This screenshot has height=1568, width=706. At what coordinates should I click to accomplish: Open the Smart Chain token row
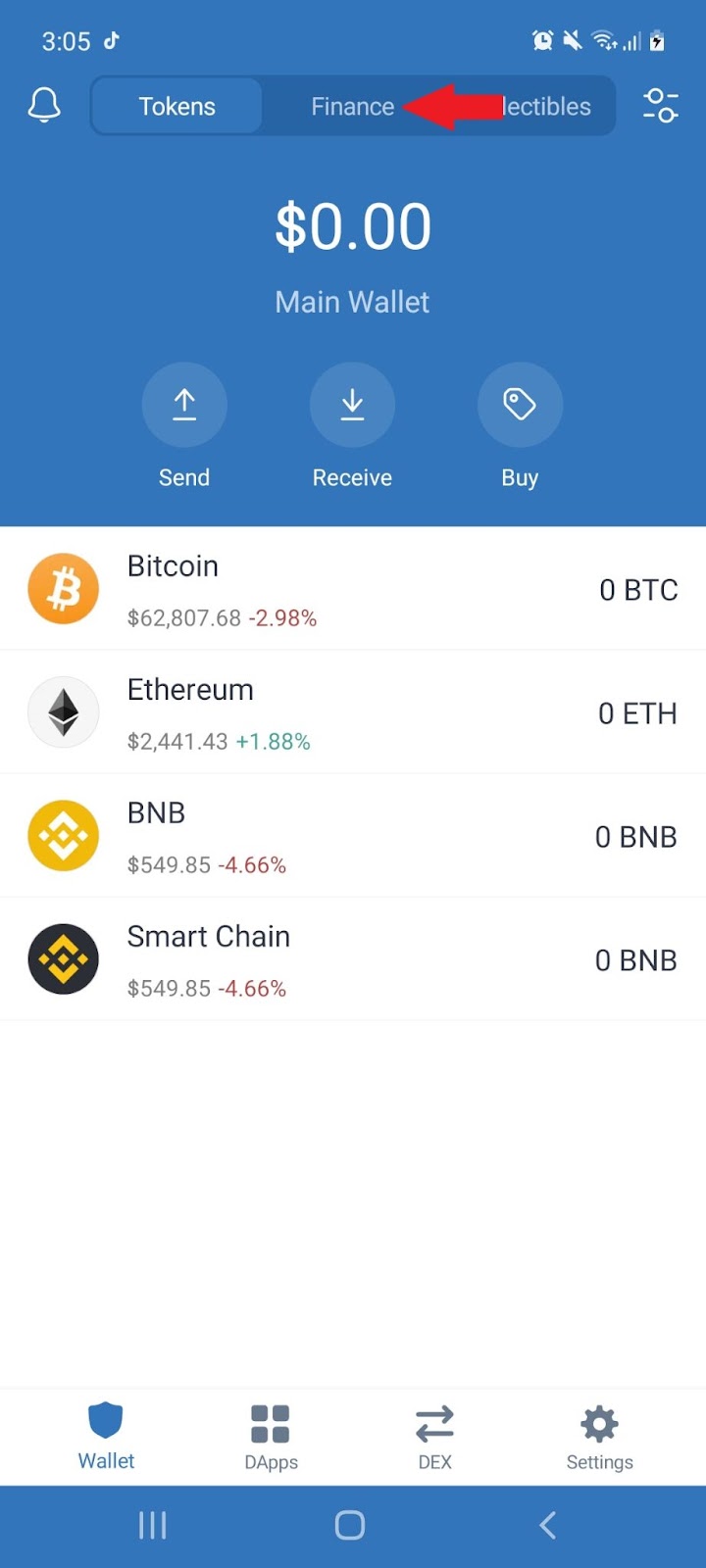(353, 959)
